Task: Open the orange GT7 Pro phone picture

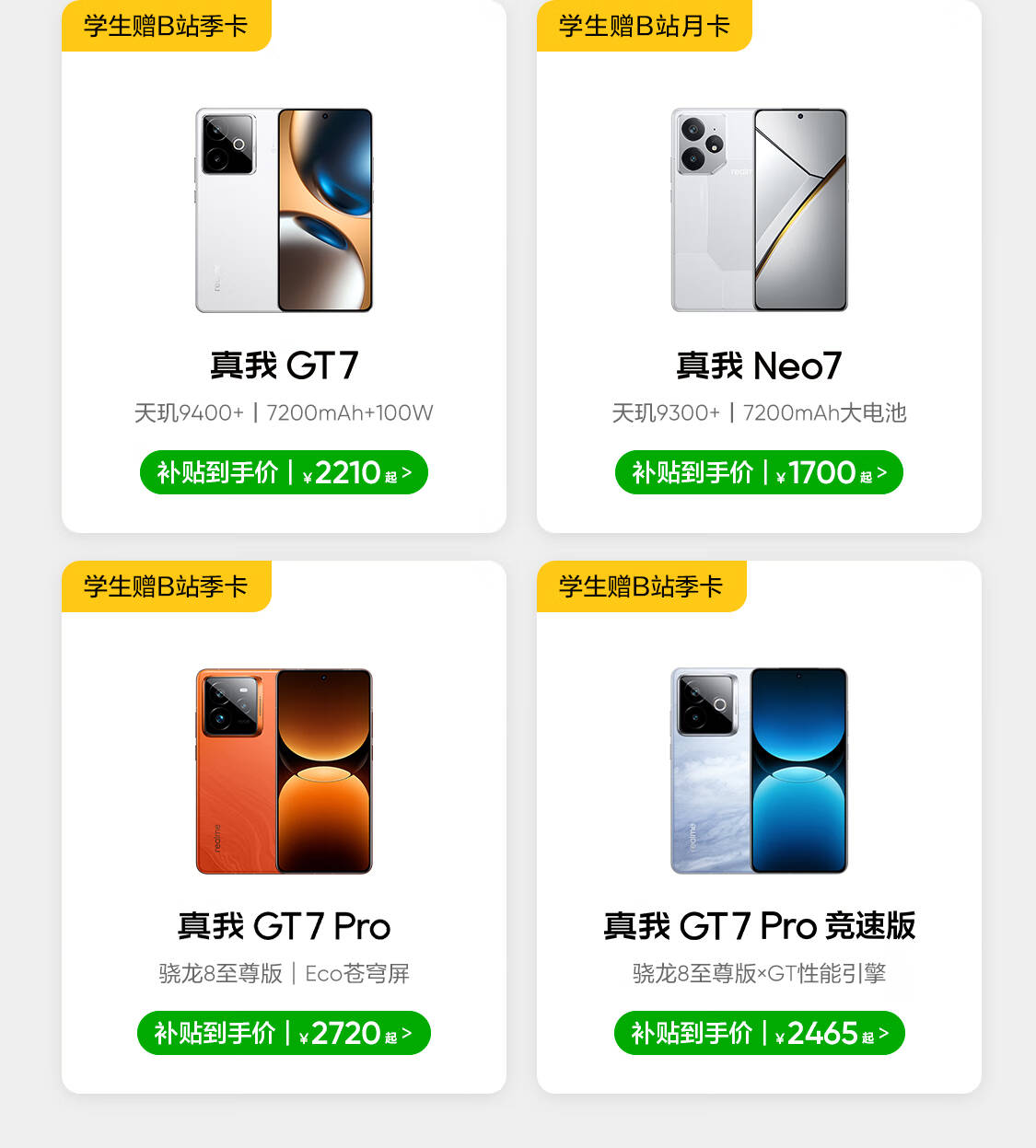Action: (284, 771)
